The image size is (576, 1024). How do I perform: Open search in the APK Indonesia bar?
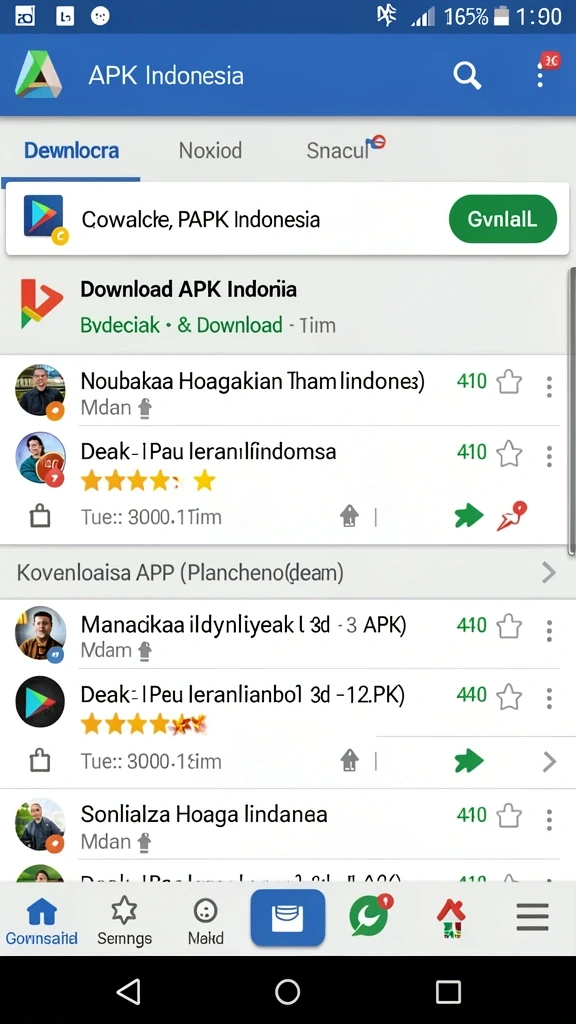467,76
